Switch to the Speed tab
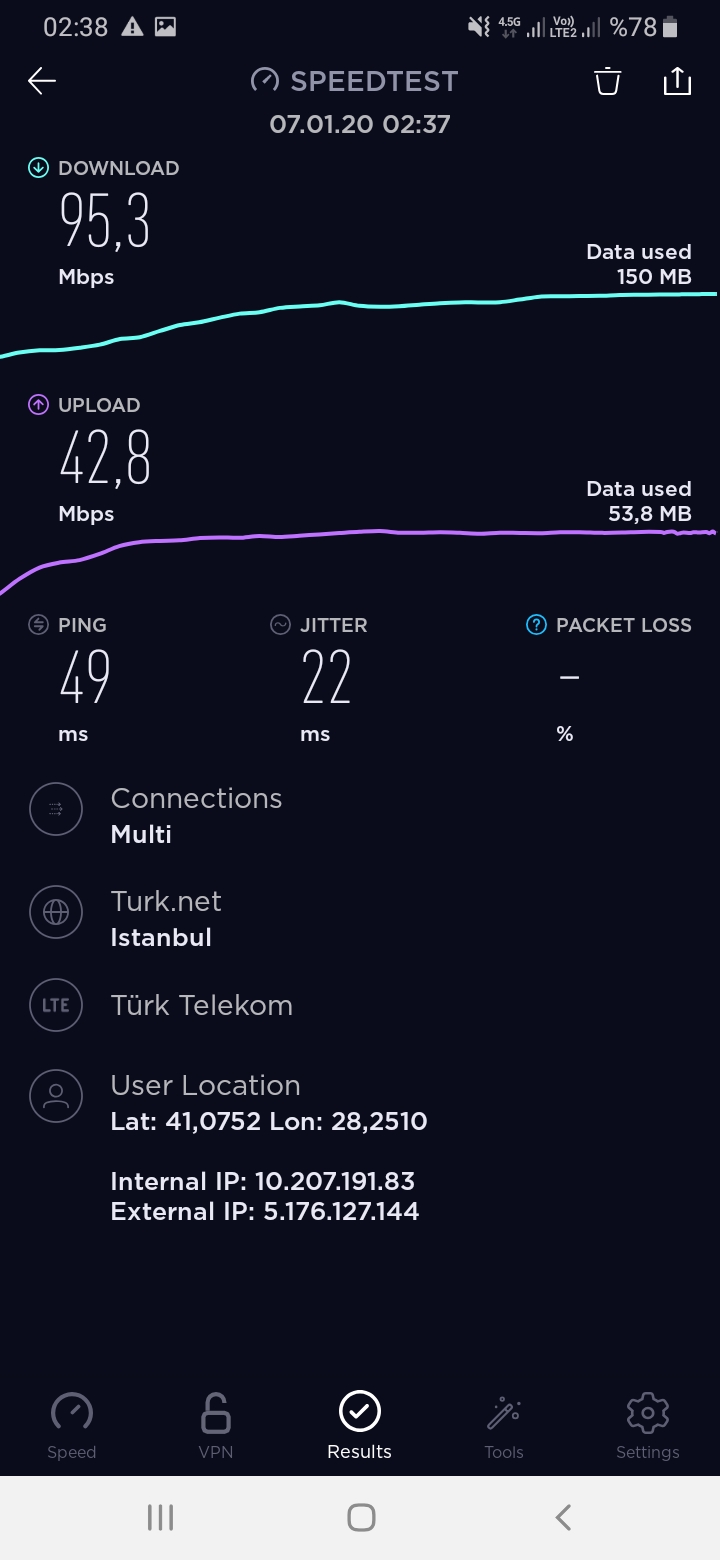720x1560 pixels. tap(72, 1426)
